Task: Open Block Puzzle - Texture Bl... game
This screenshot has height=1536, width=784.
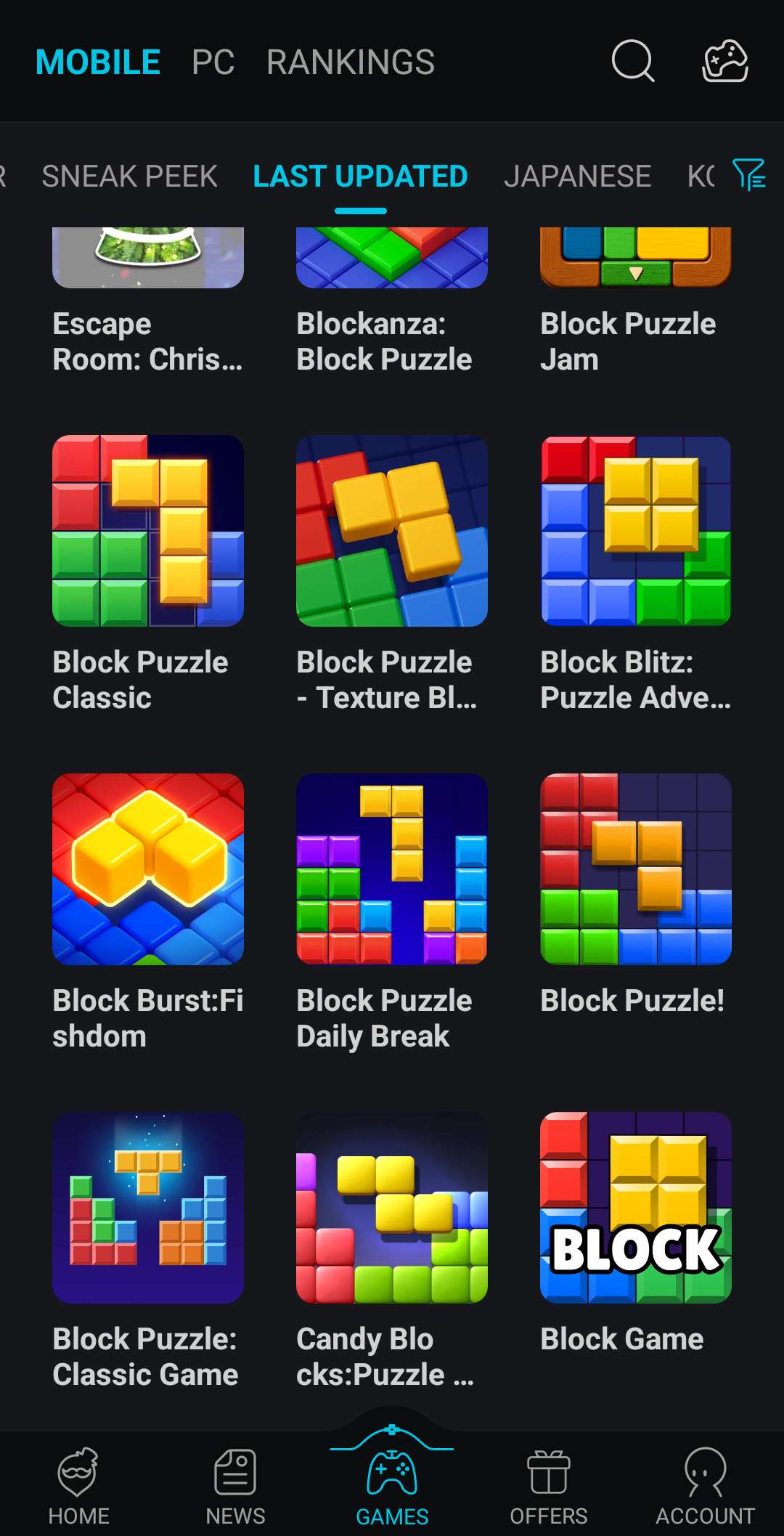Action: [x=392, y=531]
